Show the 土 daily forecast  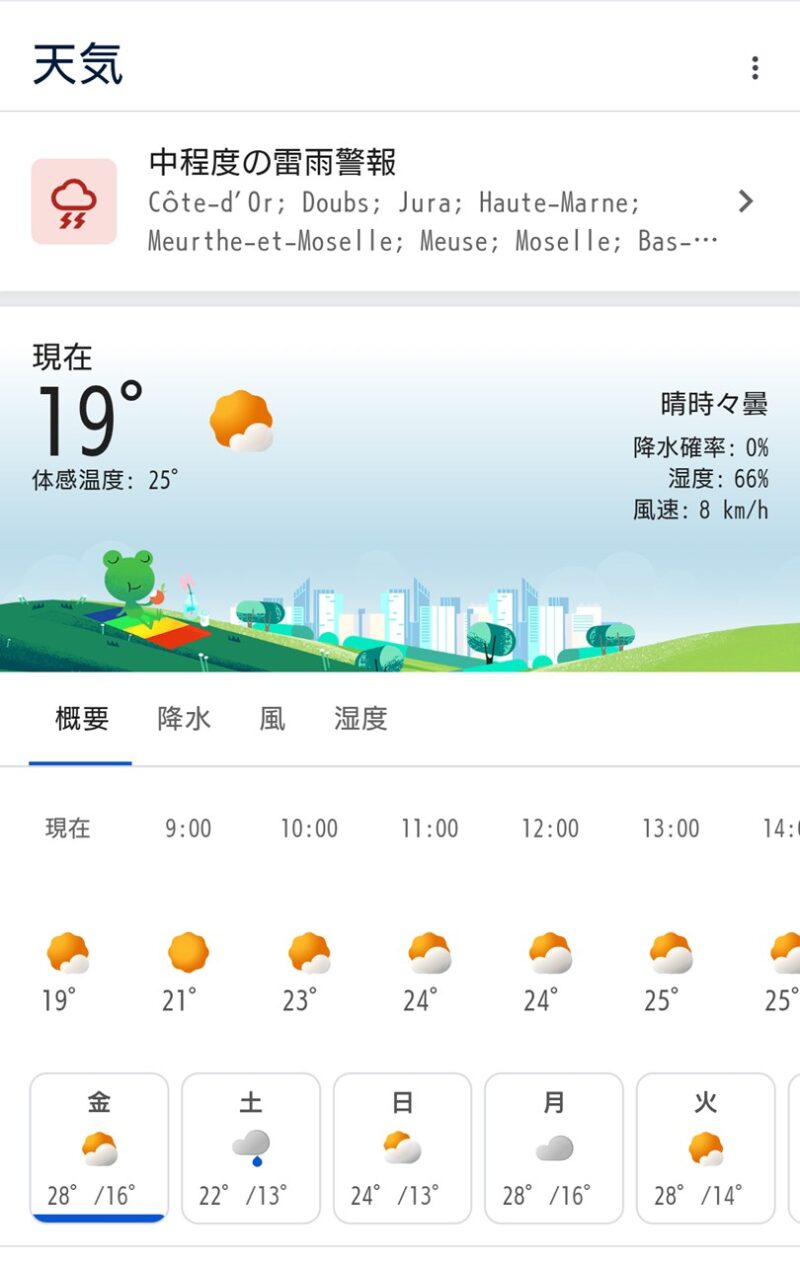coord(251,1148)
